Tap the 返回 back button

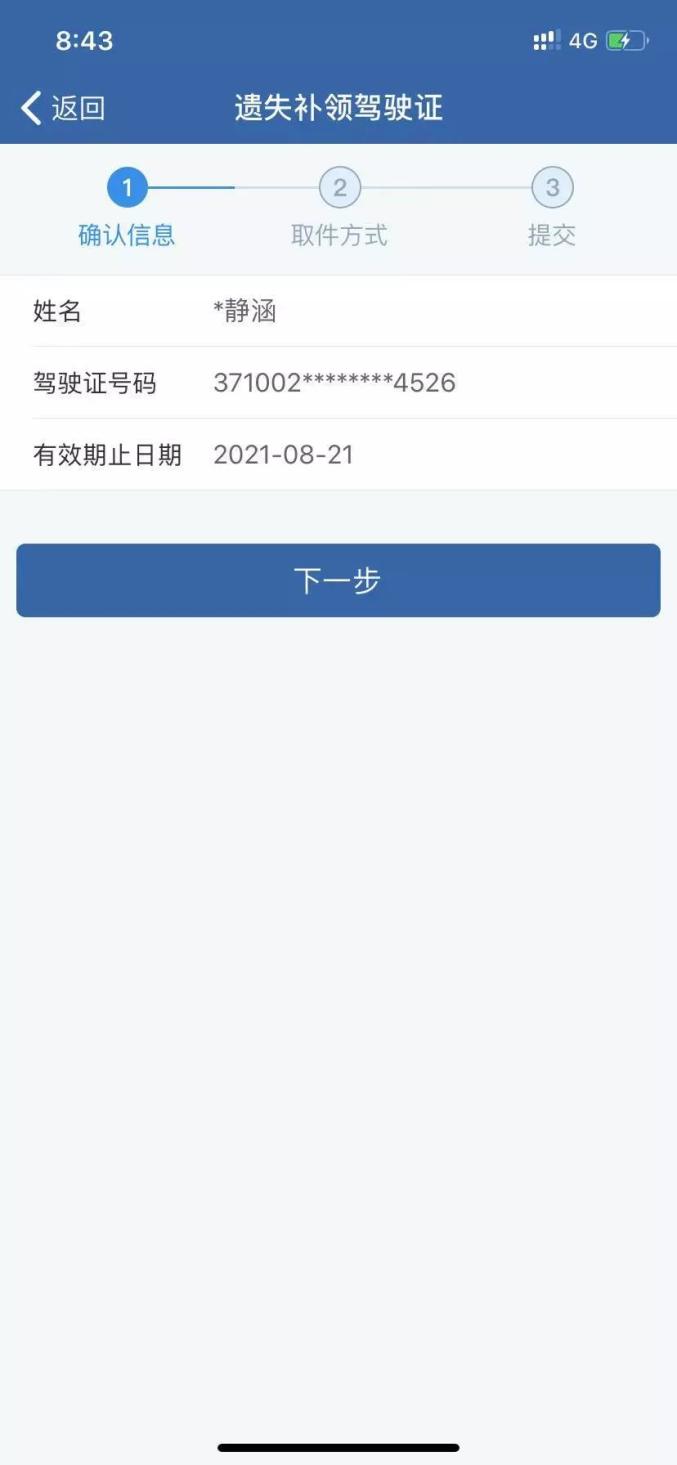coord(63,108)
